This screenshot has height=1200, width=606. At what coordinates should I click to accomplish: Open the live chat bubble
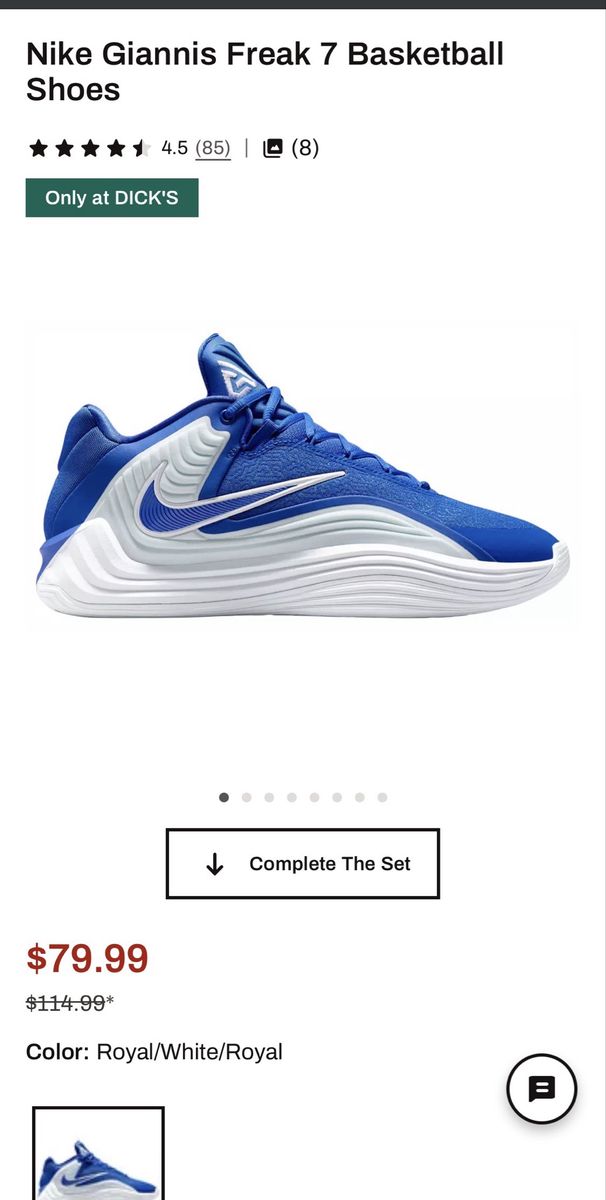541,1089
